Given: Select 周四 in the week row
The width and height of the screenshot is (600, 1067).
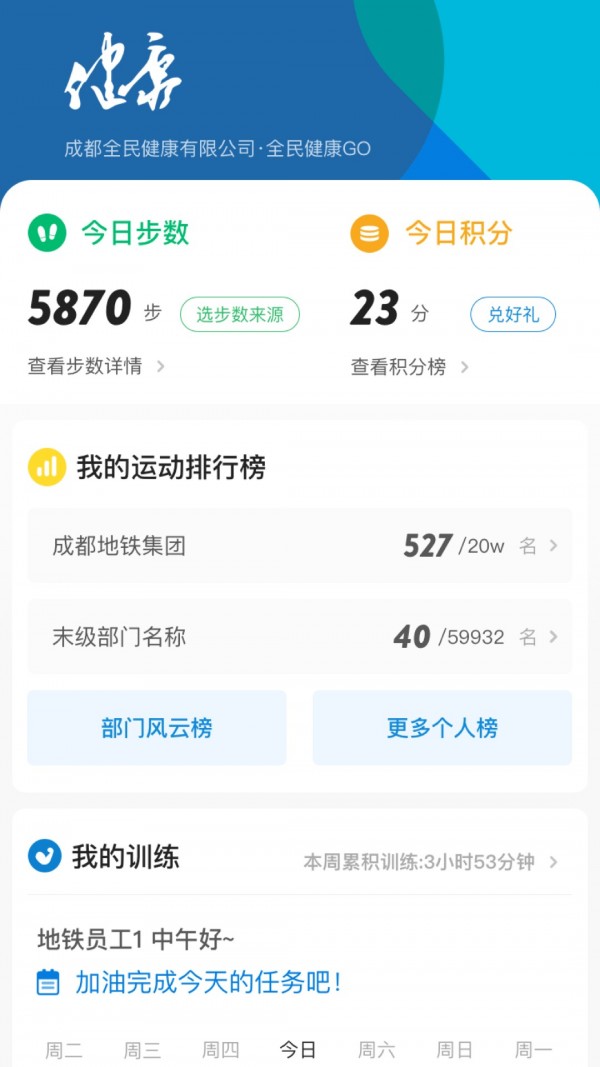Looking at the screenshot, I should click(x=220, y=1049).
